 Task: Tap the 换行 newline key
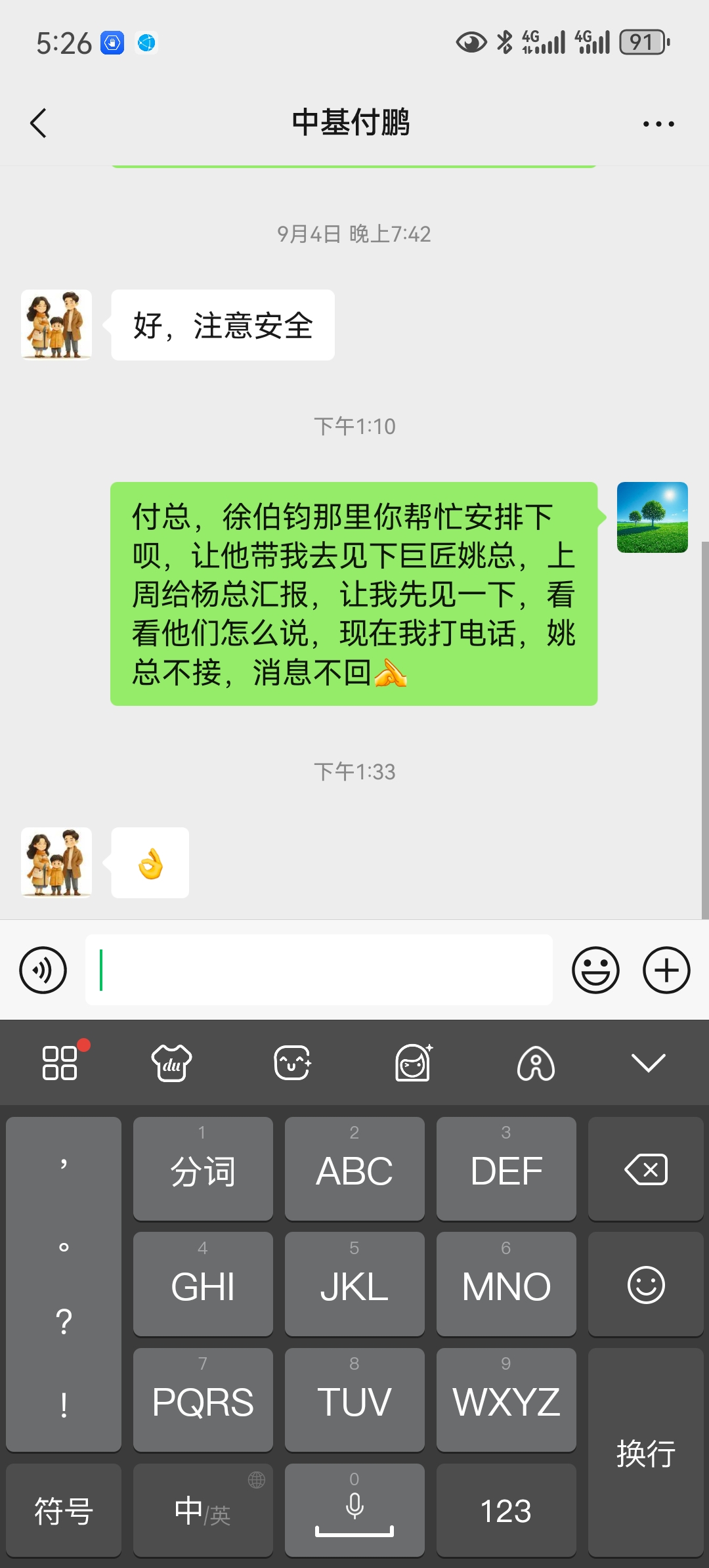646,1452
